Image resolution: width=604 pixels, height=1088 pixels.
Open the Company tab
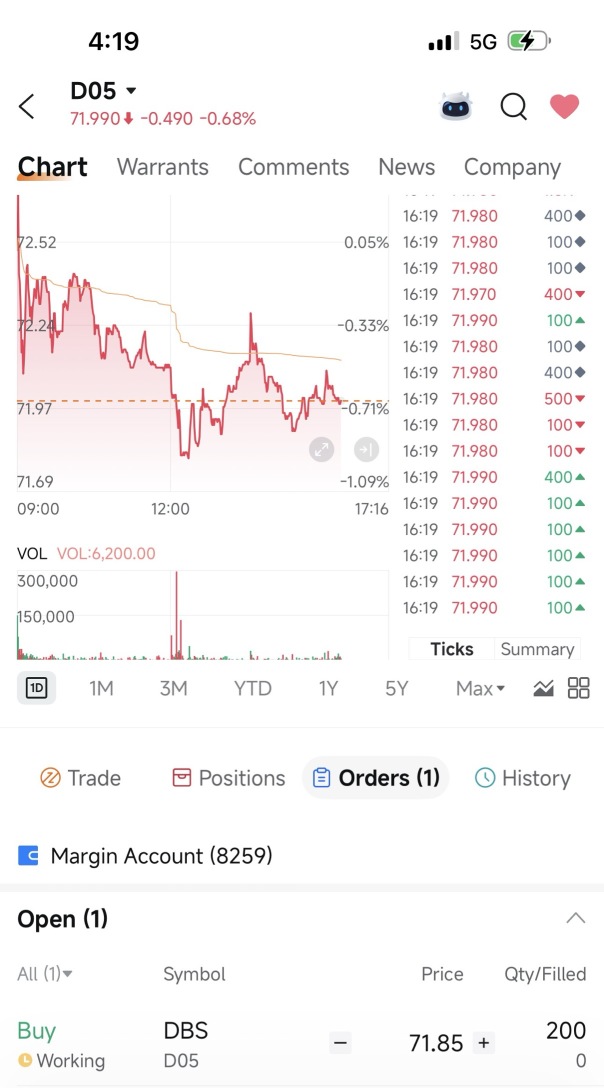[x=512, y=167]
